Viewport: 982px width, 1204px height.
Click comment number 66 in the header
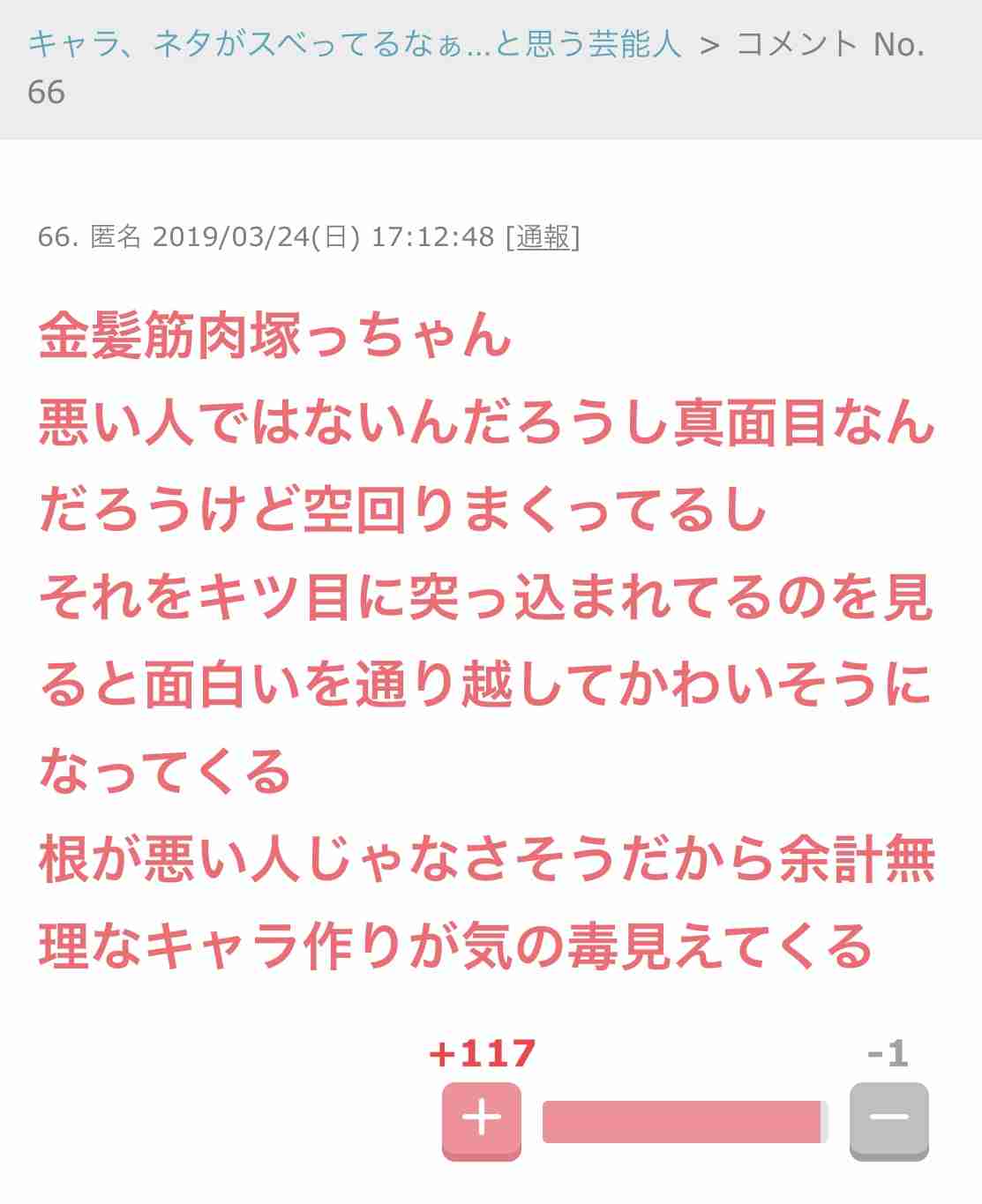(55, 236)
